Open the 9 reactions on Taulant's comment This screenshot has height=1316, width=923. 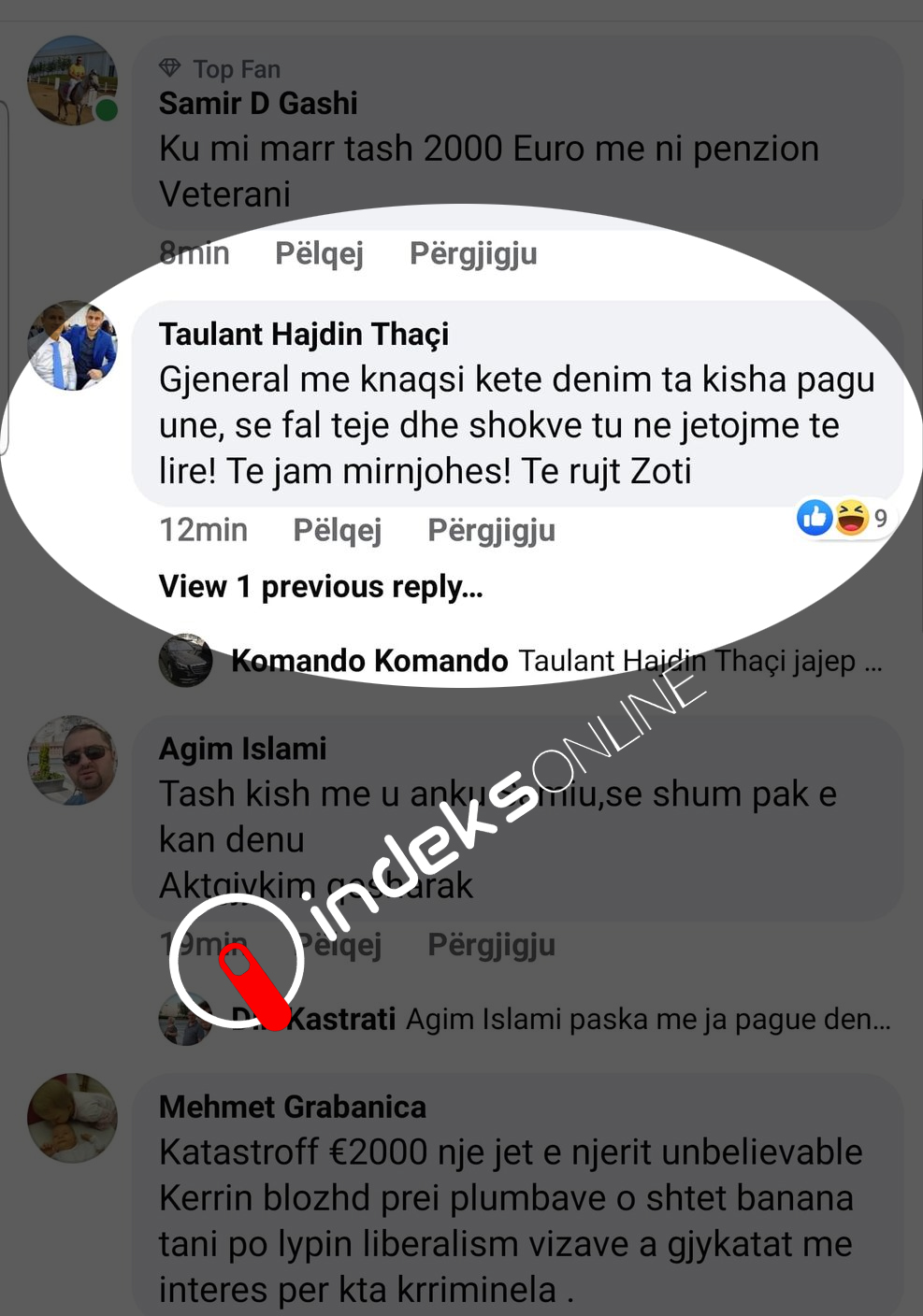(x=843, y=517)
